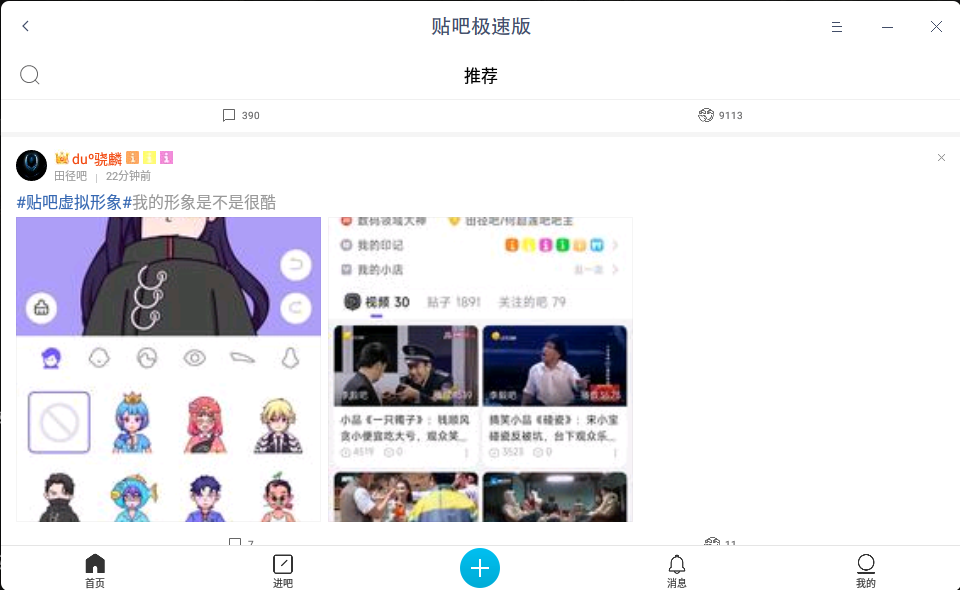This screenshot has height=590, width=960.
Task: Open the search icon
Action: pos(30,75)
